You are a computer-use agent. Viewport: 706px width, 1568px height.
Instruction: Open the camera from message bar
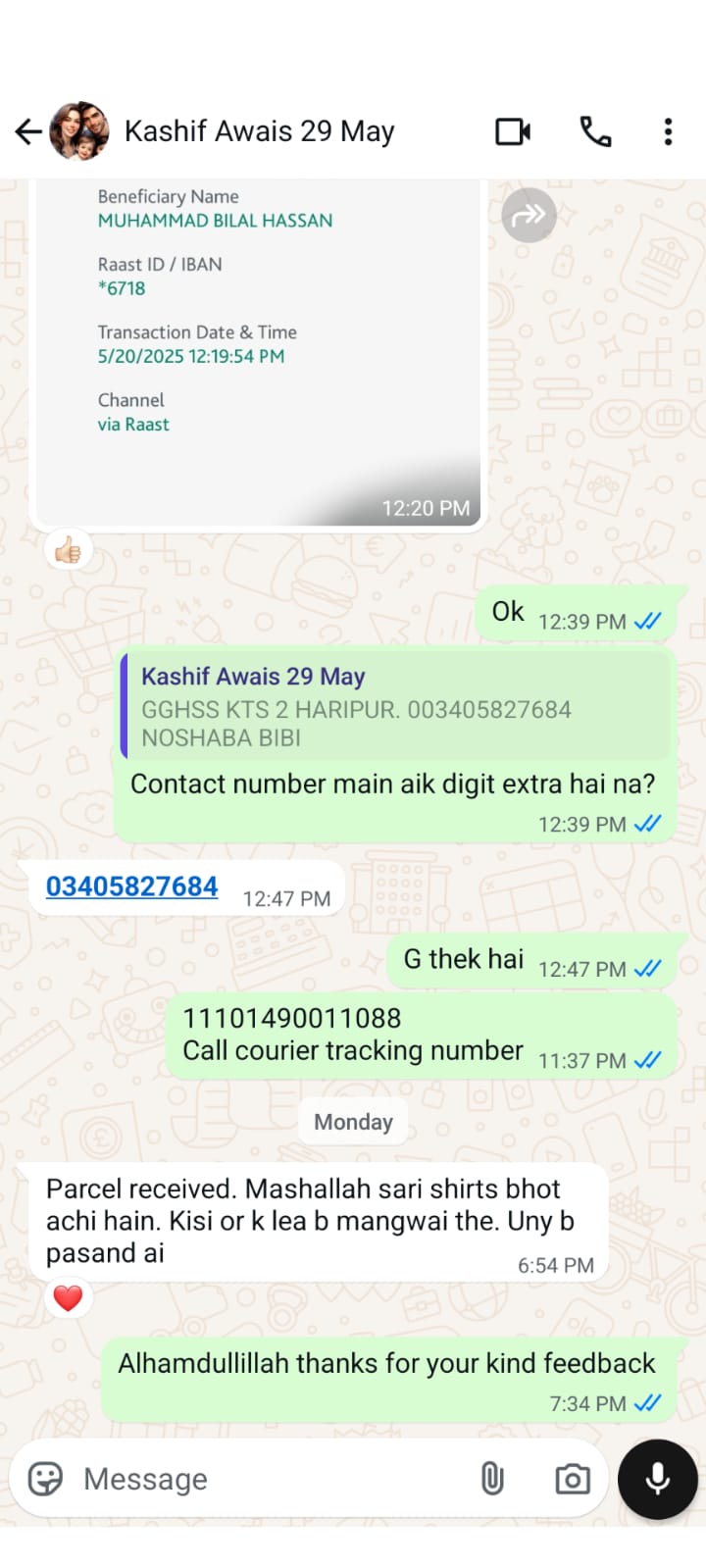(572, 1479)
